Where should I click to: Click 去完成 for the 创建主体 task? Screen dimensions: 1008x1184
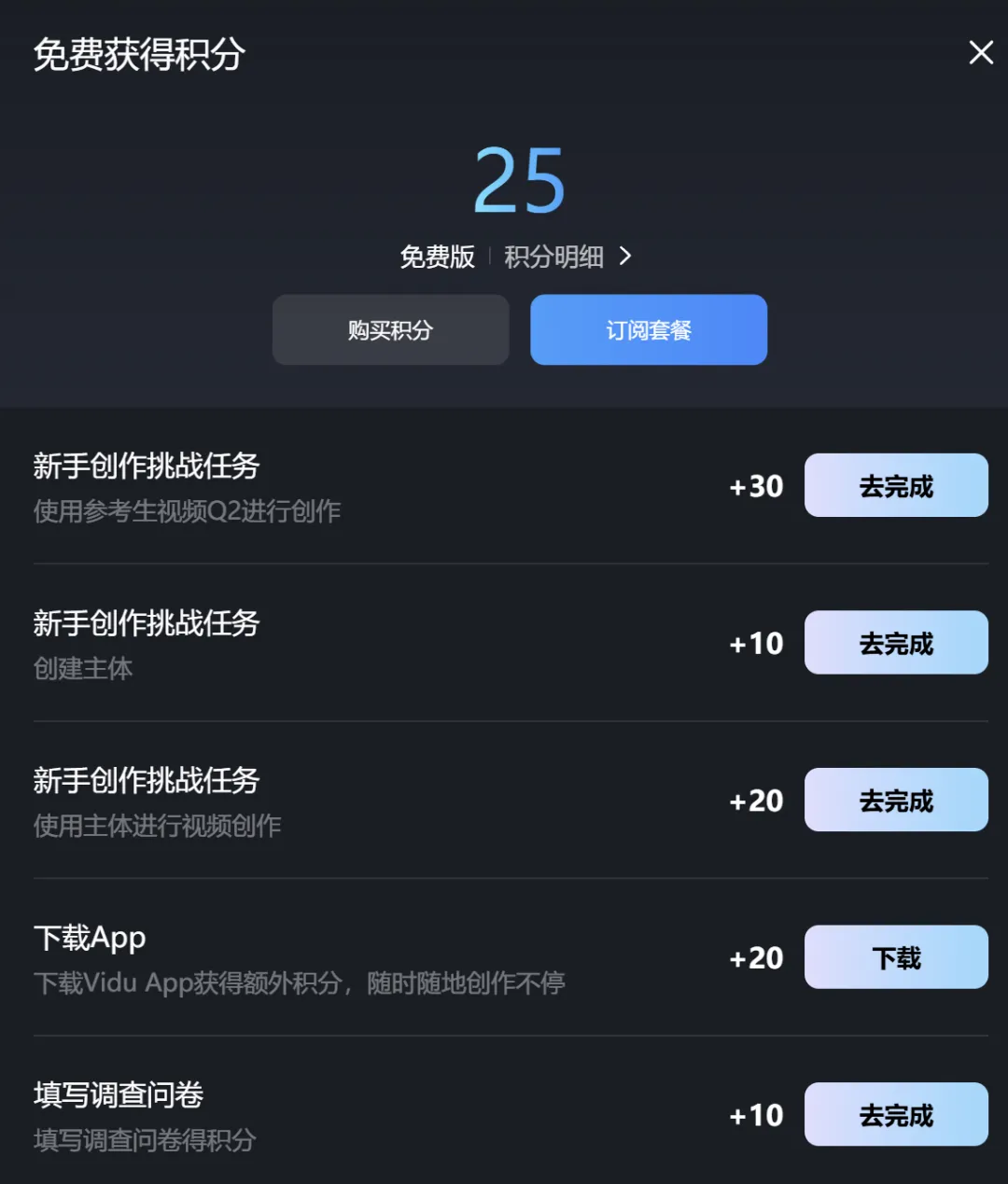(895, 643)
